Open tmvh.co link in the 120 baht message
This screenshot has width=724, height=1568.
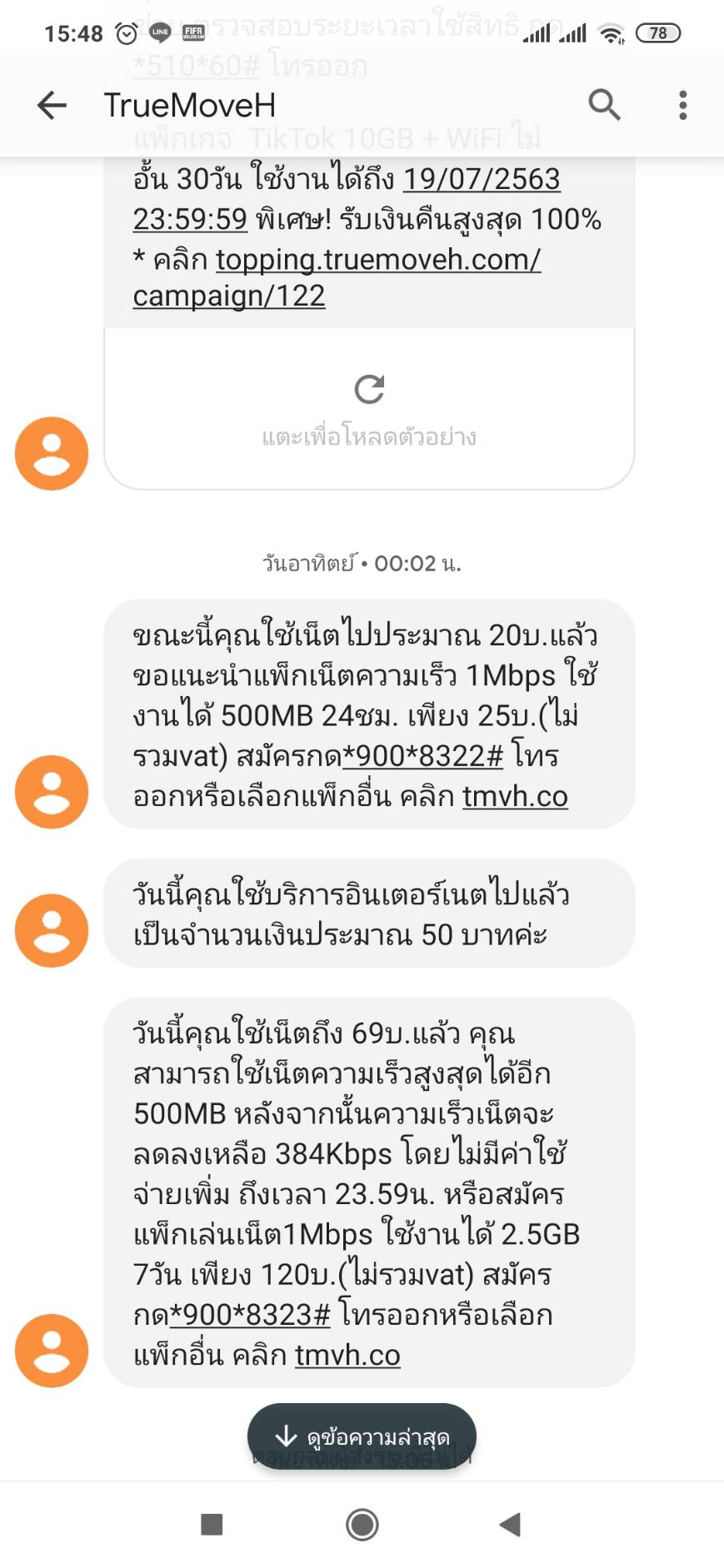click(347, 1355)
